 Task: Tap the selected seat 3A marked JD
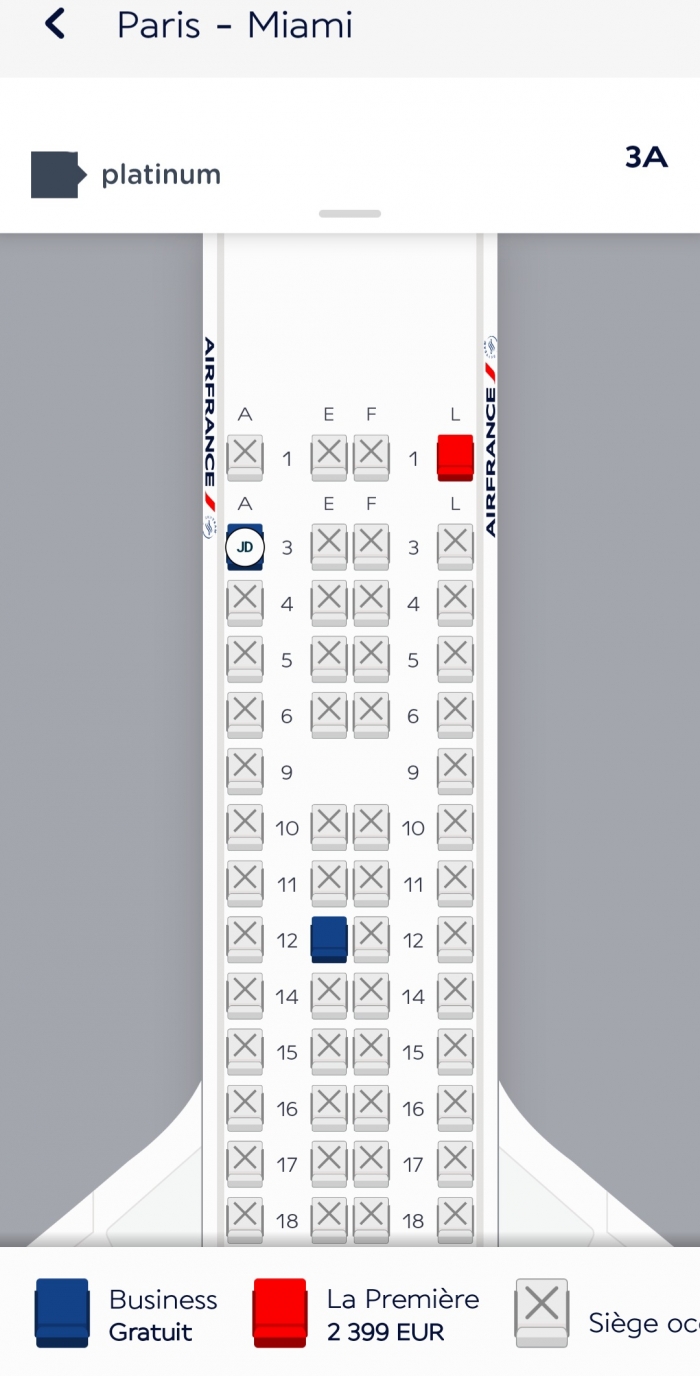(x=245, y=547)
